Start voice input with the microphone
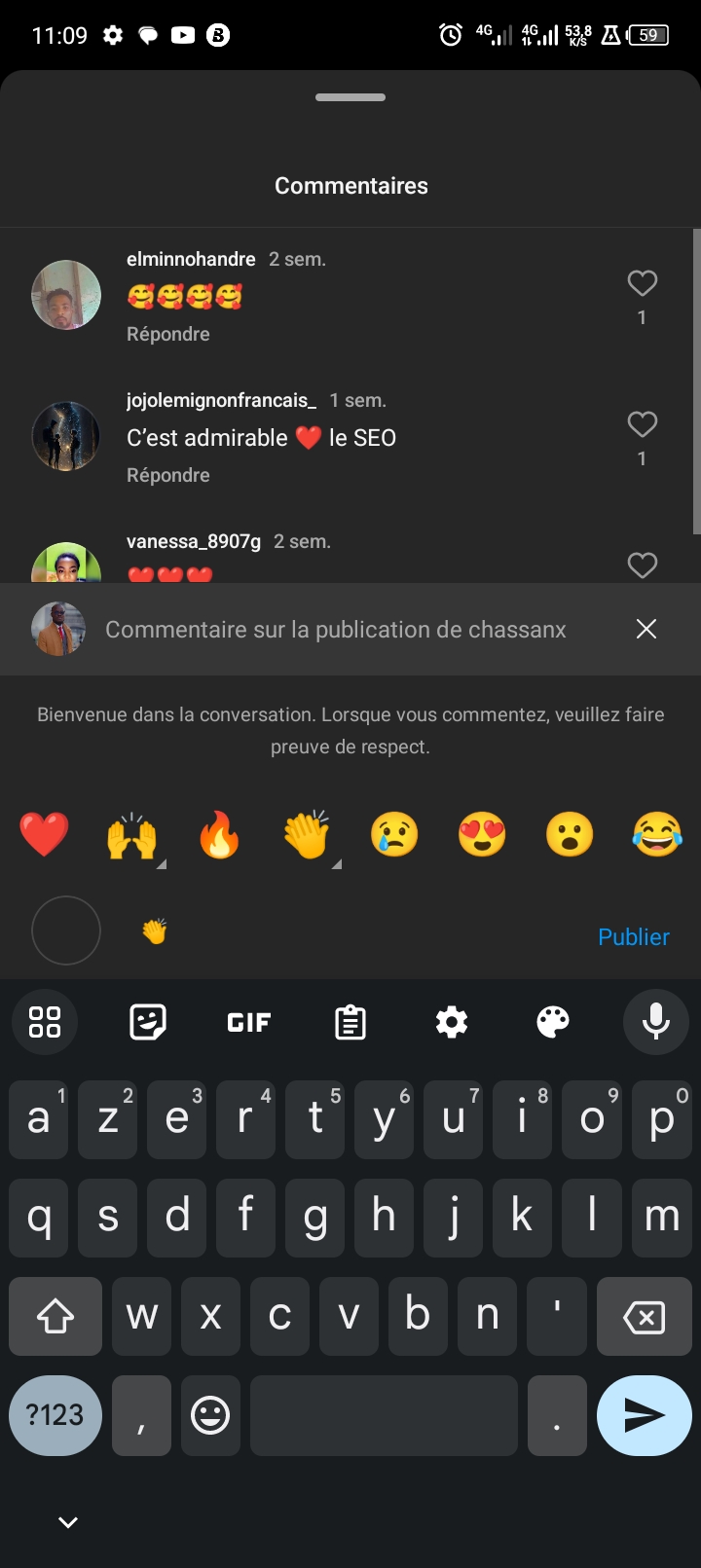This screenshot has width=701, height=1568. click(655, 1022)
